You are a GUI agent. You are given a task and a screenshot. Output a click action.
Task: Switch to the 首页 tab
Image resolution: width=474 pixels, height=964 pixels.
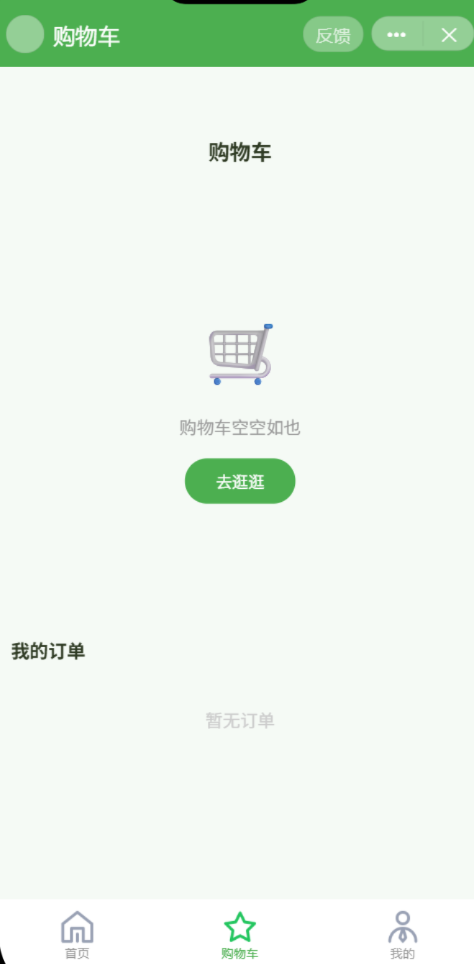77,935
